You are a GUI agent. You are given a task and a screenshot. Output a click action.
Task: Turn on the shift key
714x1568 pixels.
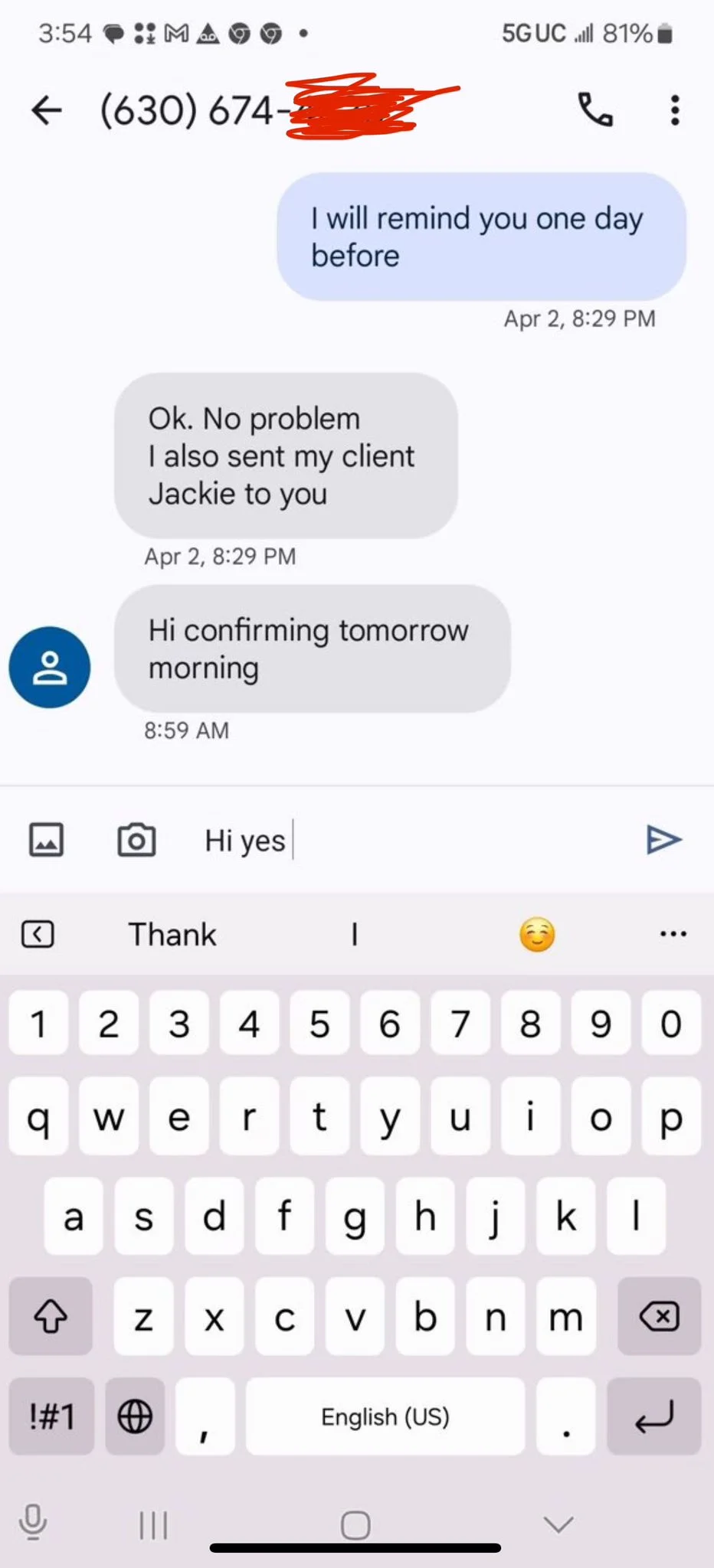pyautogui.click(x=51, y=1316)
